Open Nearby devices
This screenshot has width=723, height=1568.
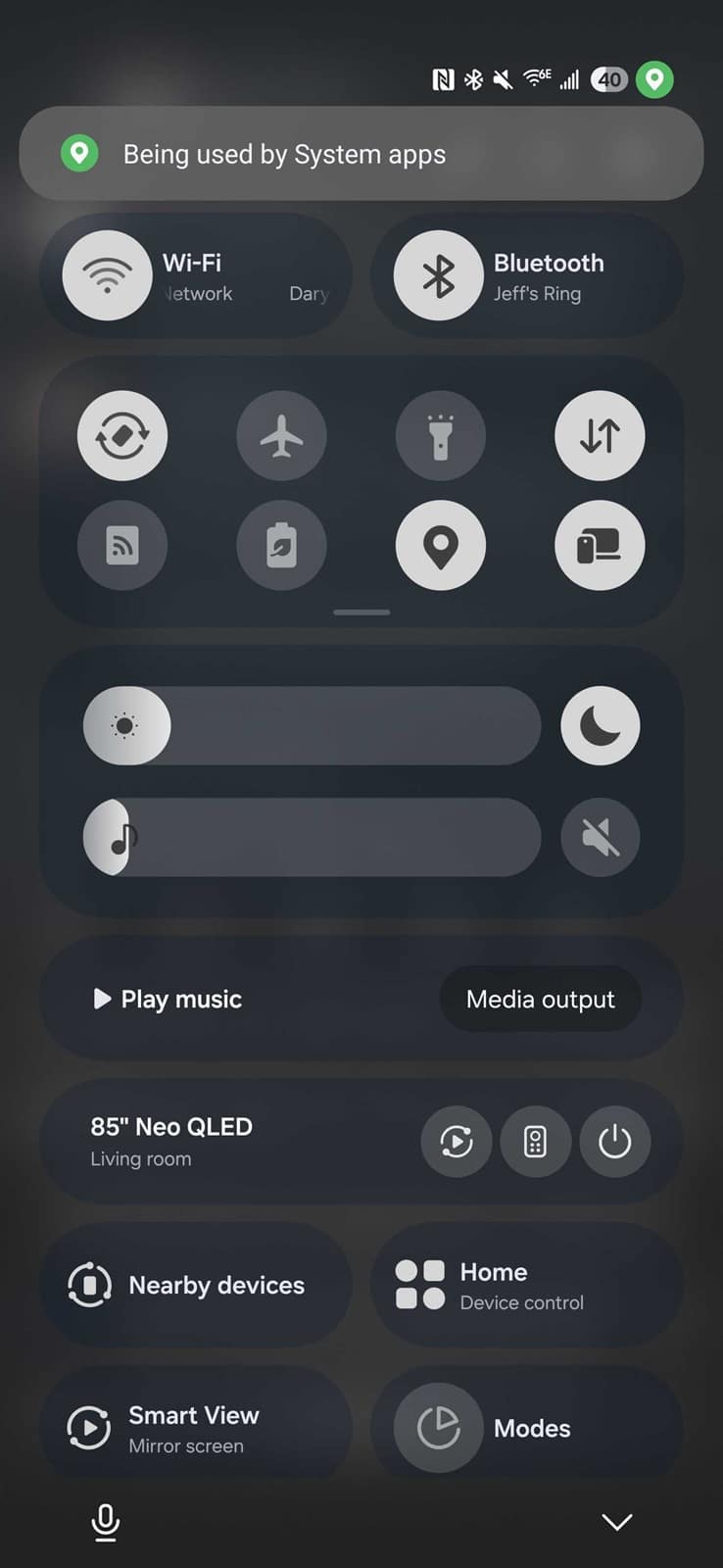pos(196,1285)
